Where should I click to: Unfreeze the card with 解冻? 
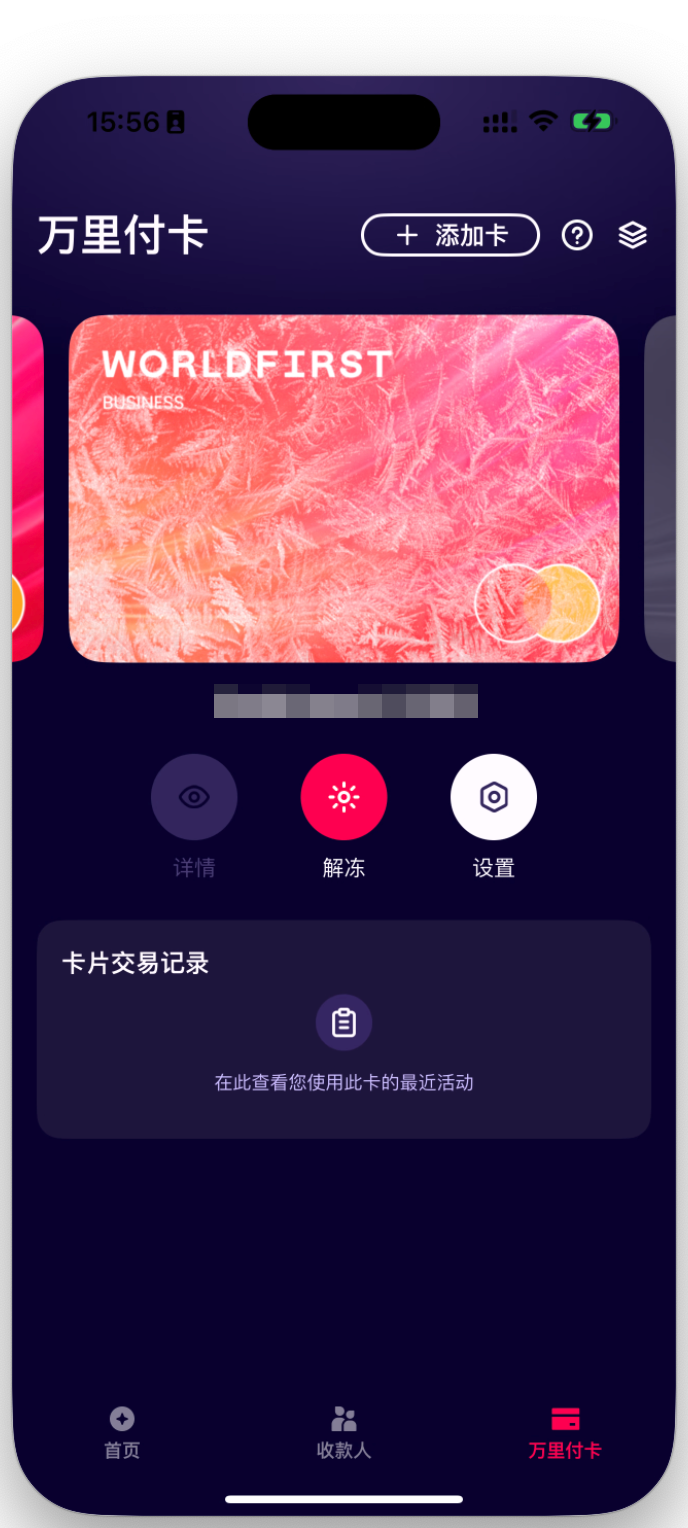[x=343, y=797]
